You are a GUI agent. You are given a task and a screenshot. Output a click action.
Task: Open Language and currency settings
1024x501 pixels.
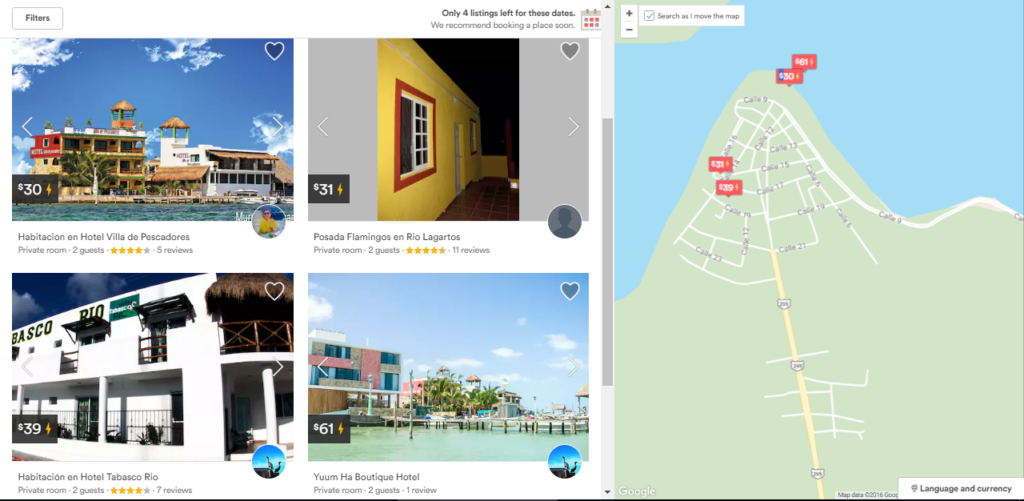pyautogui.click(x=961, y=488)
